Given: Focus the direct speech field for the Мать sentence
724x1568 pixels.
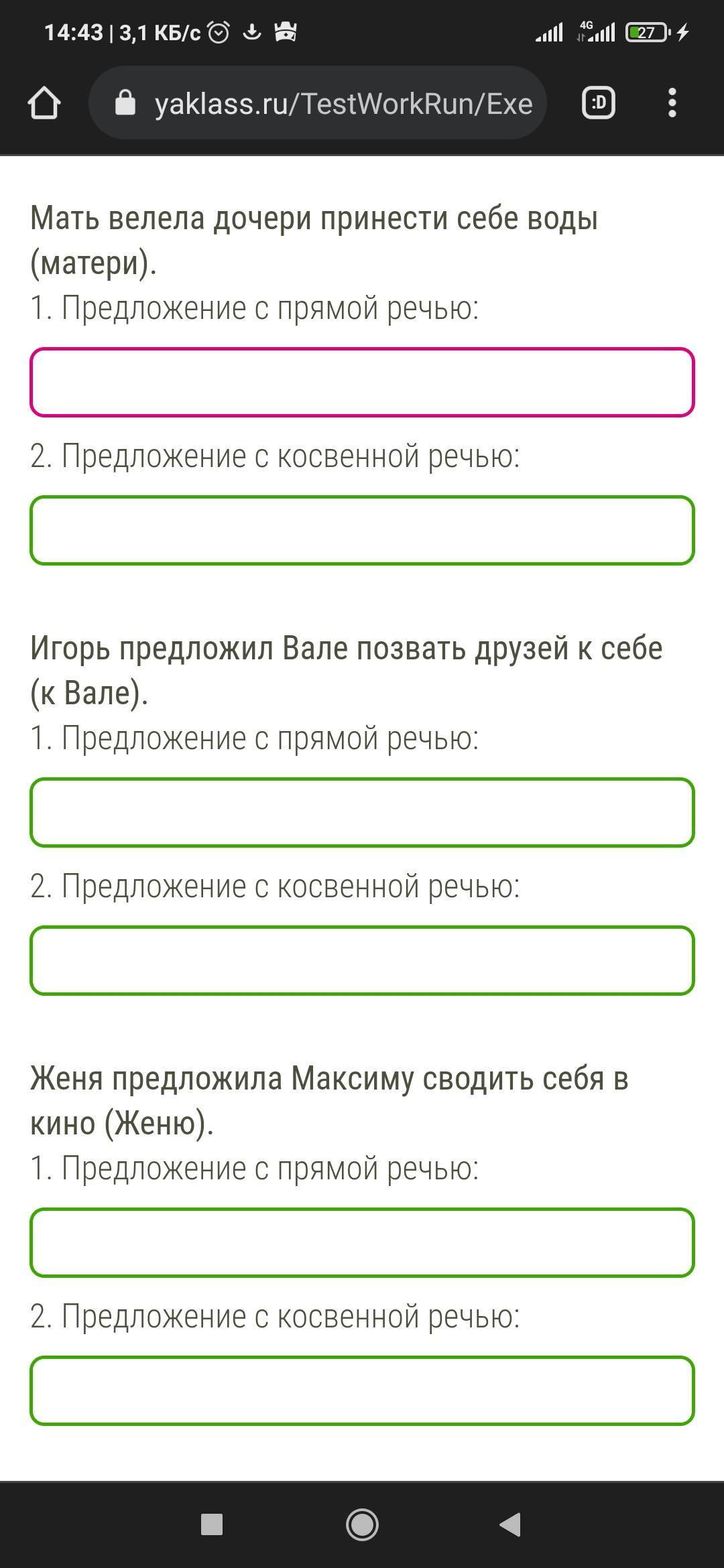Looking at the screenshot, I should [362, 383].
